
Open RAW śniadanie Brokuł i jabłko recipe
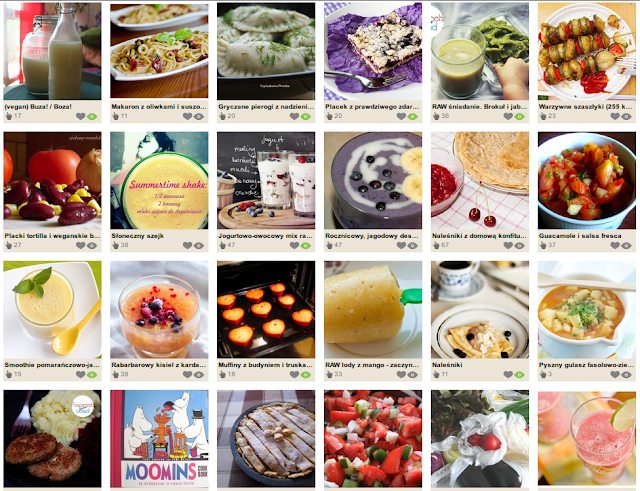click(479, 50)
